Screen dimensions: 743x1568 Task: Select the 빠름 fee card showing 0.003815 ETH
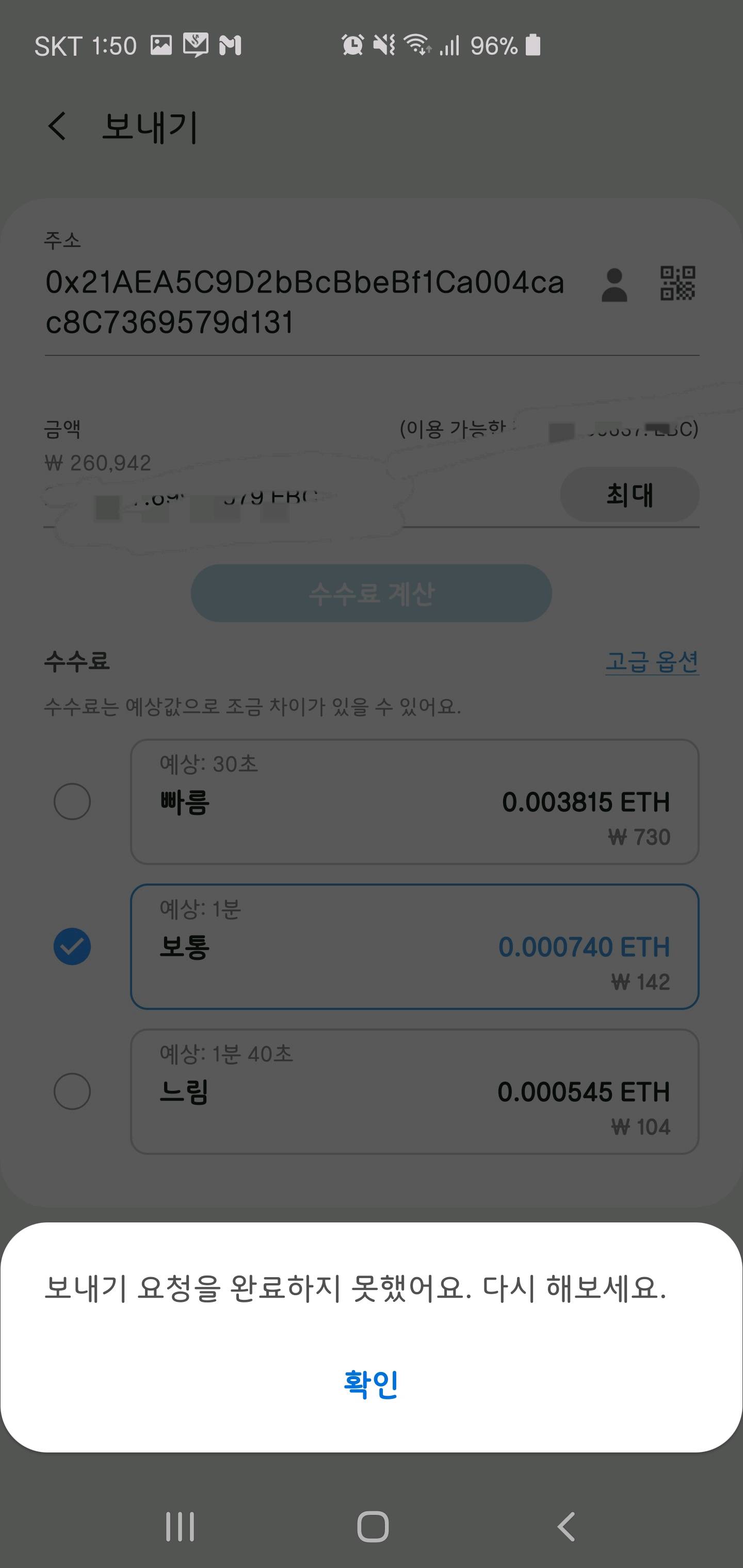[416, 804]
